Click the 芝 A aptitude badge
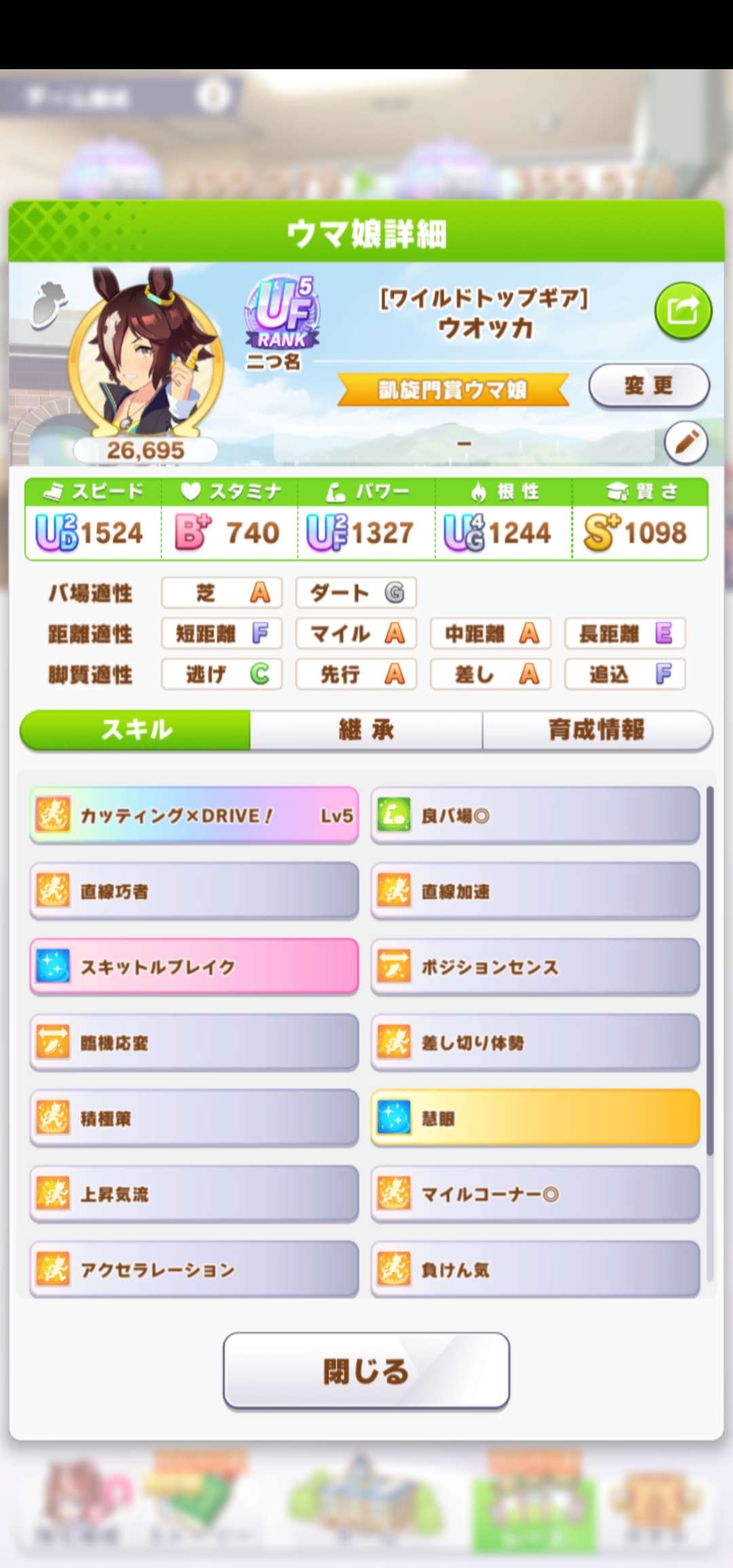This screenshot has width=733, height=1568. click(x=221, y=593)
